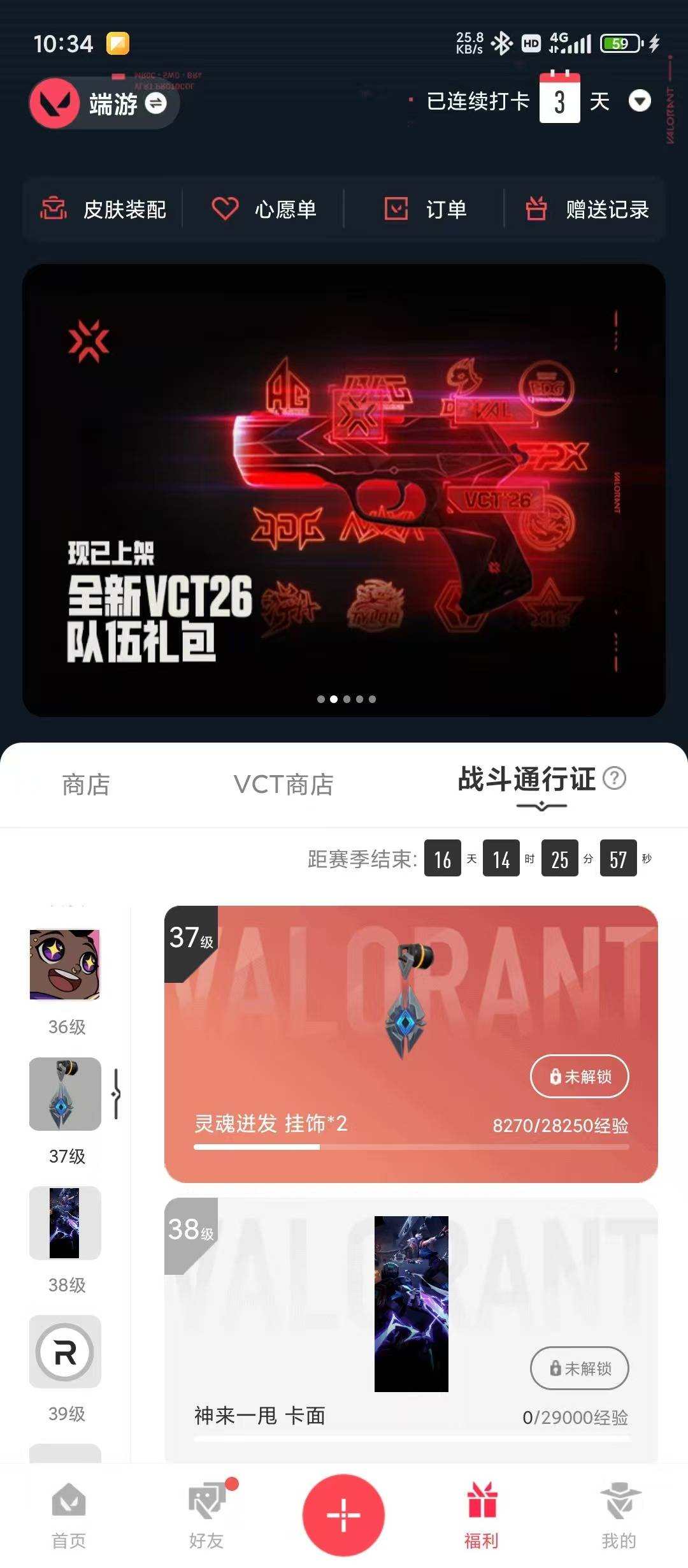Image resolution: width=688 pixels, height=1568 pixels.
Task: Switch to the 商店 tab
Action: (86, 785)
